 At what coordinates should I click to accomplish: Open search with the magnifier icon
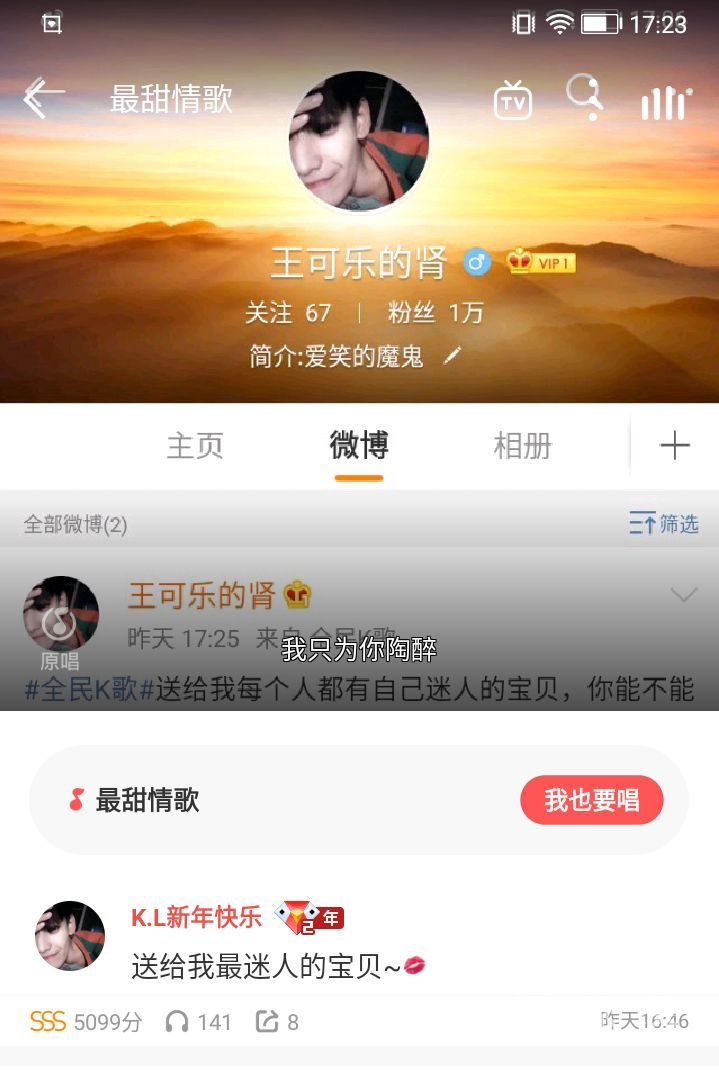click(585, 97)
